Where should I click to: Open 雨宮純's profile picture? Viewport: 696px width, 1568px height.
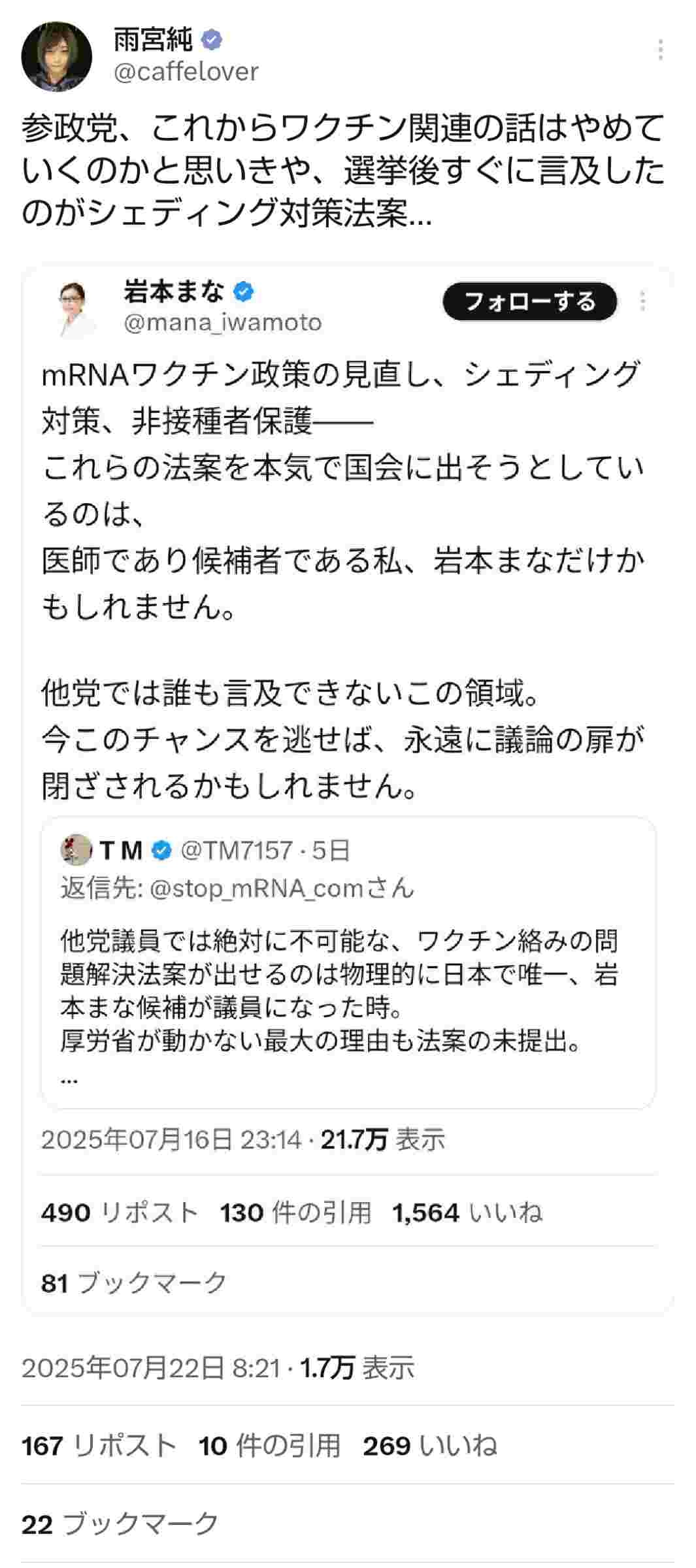point(57,57)
